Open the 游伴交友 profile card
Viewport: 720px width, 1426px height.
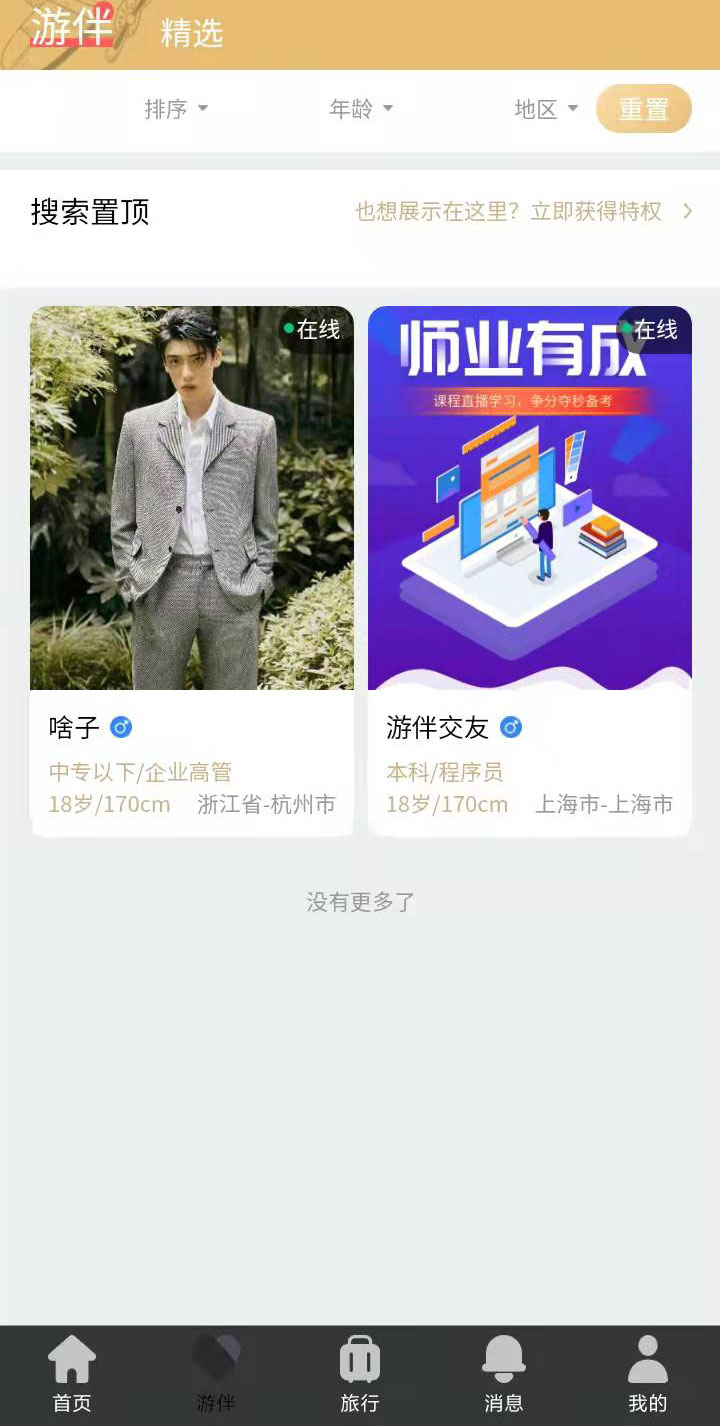(x=530, y=571)
